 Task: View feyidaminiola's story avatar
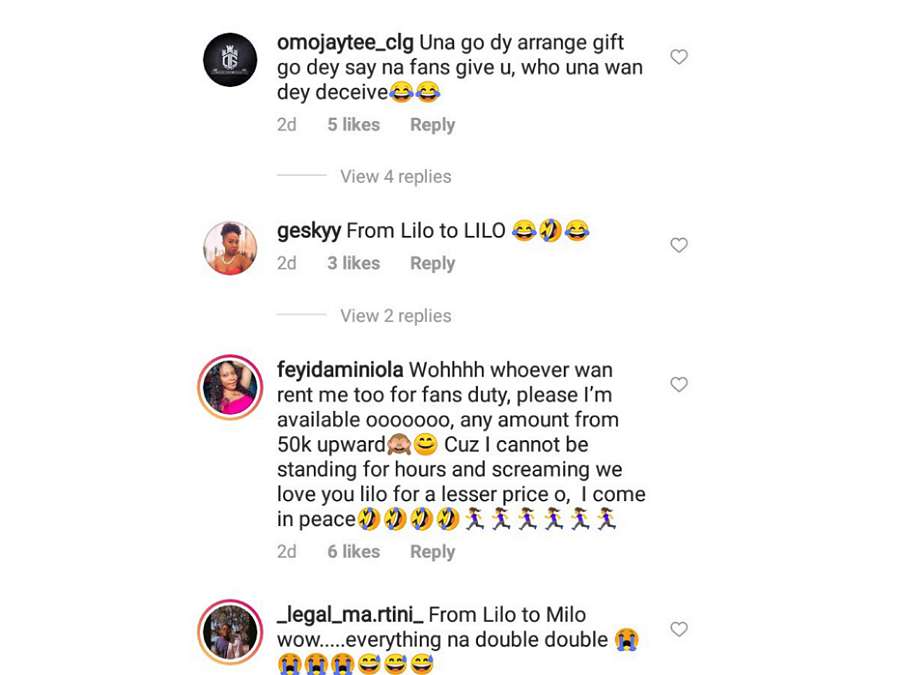click(230, 387)
